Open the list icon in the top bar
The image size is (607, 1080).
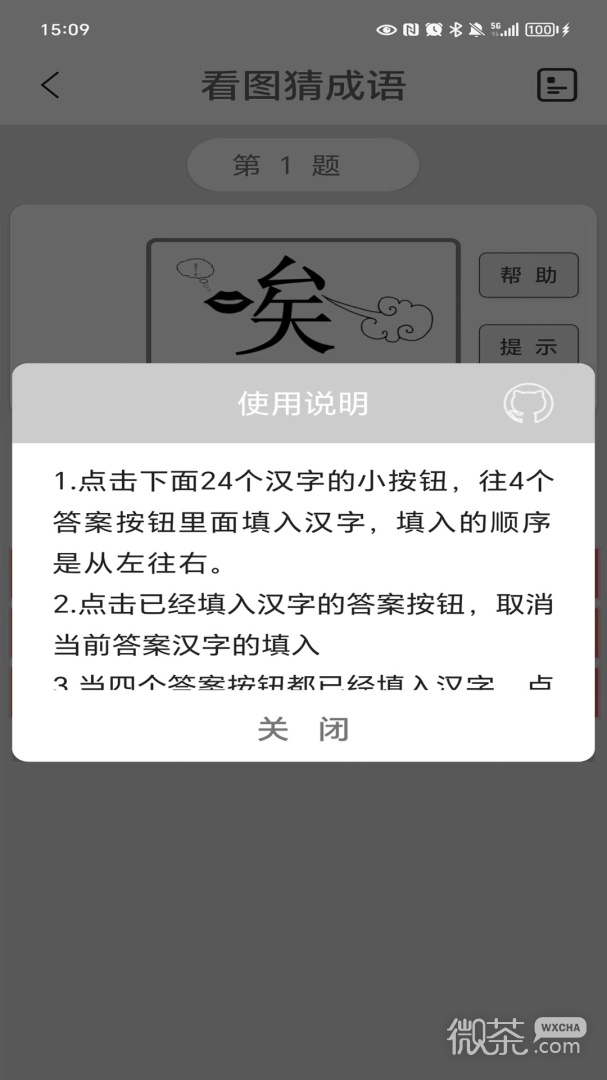click(x=557, y=85)
